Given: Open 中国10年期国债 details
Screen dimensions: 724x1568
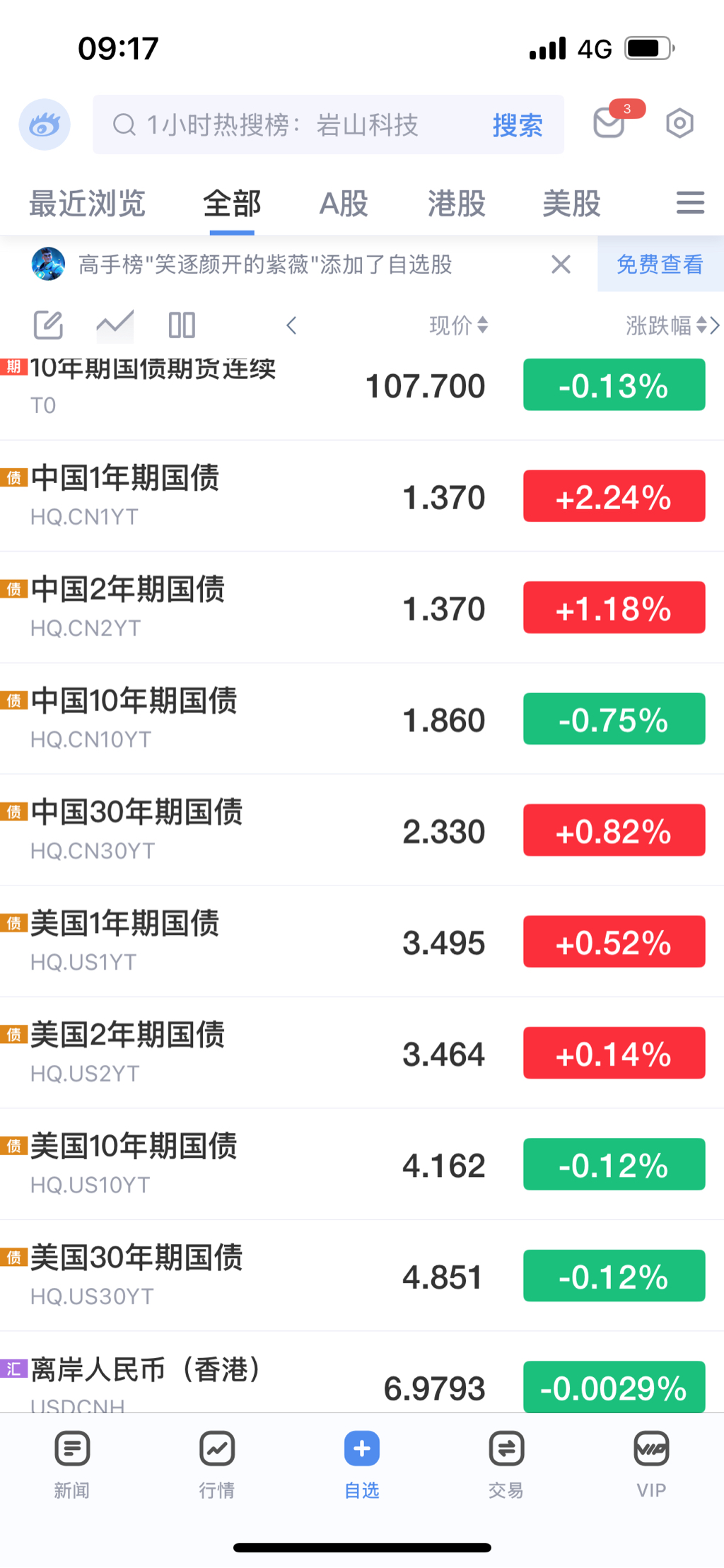Looking at the screenshot, I should tap(212, 718).
